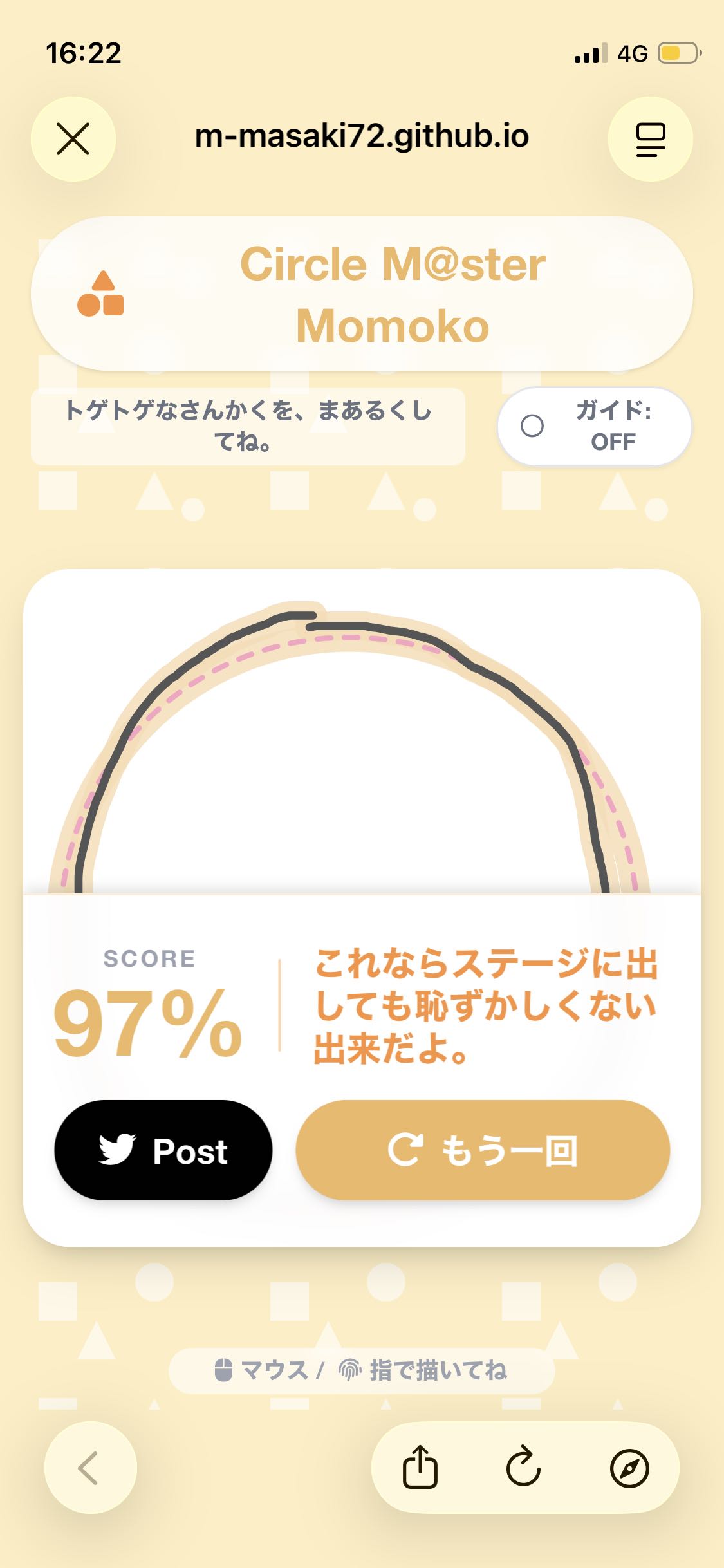Image resolution: width=724 pixels, height=1568 pixels.
Task: Open page in Safari compass icon
Action: point(629,1468)
